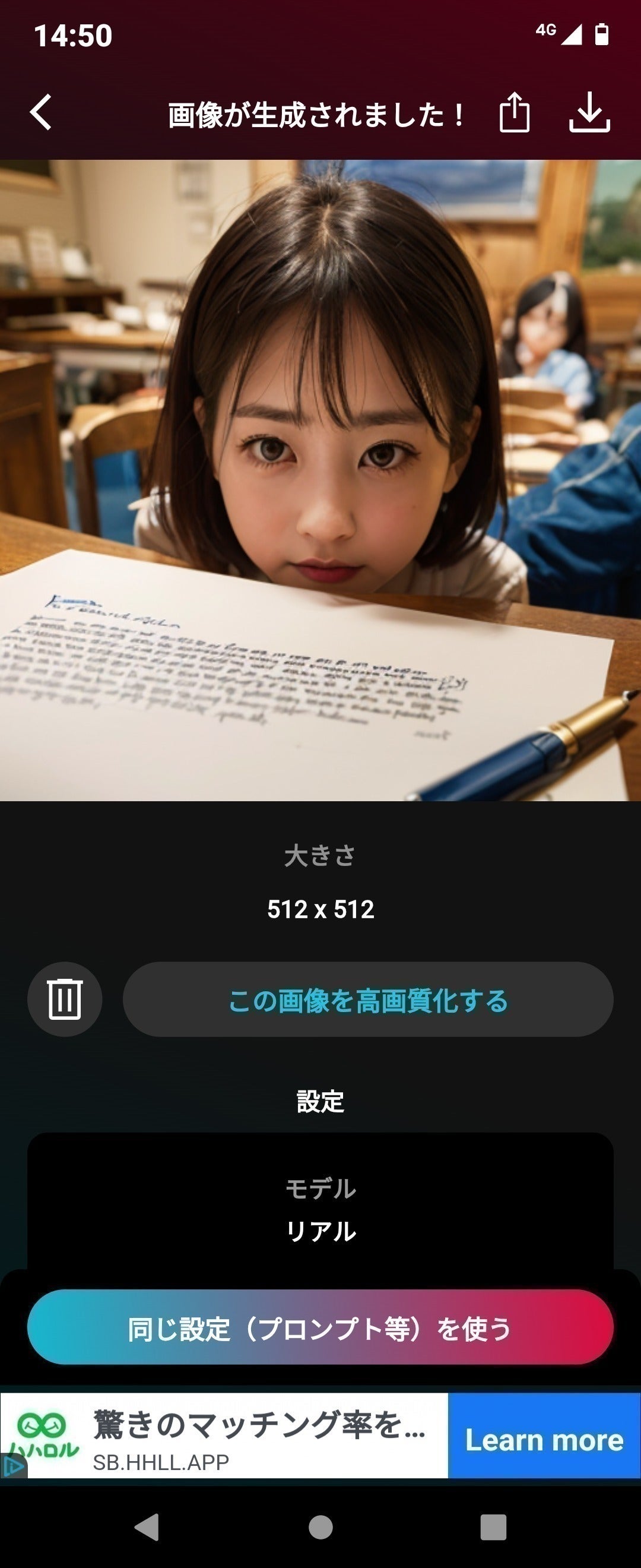The height and width of the screenshot is (1568, 641).
Task: Open the generated image preview
Action: coord(320,480)
